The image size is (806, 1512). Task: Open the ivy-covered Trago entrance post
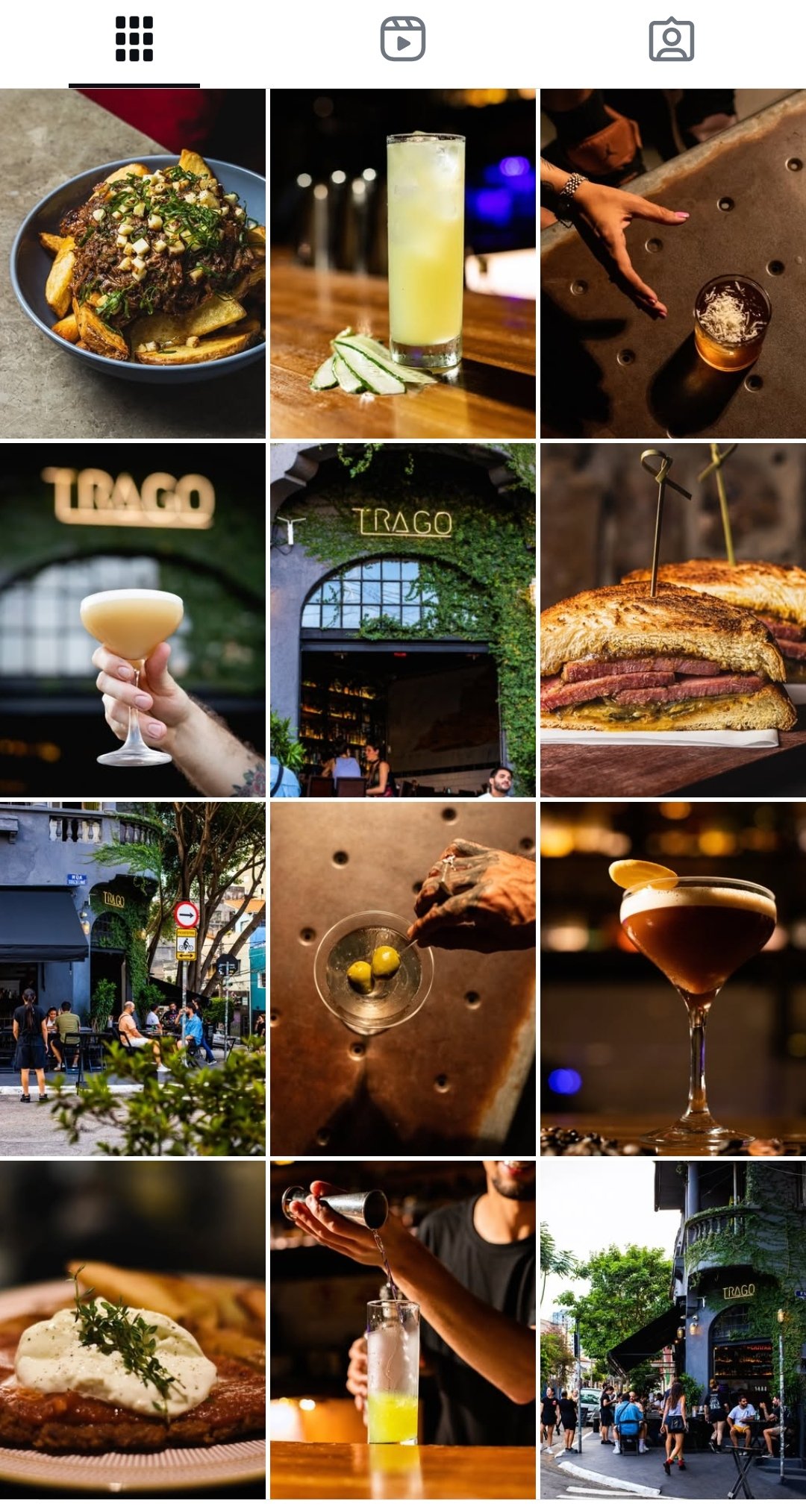click(x=403, y=620)
